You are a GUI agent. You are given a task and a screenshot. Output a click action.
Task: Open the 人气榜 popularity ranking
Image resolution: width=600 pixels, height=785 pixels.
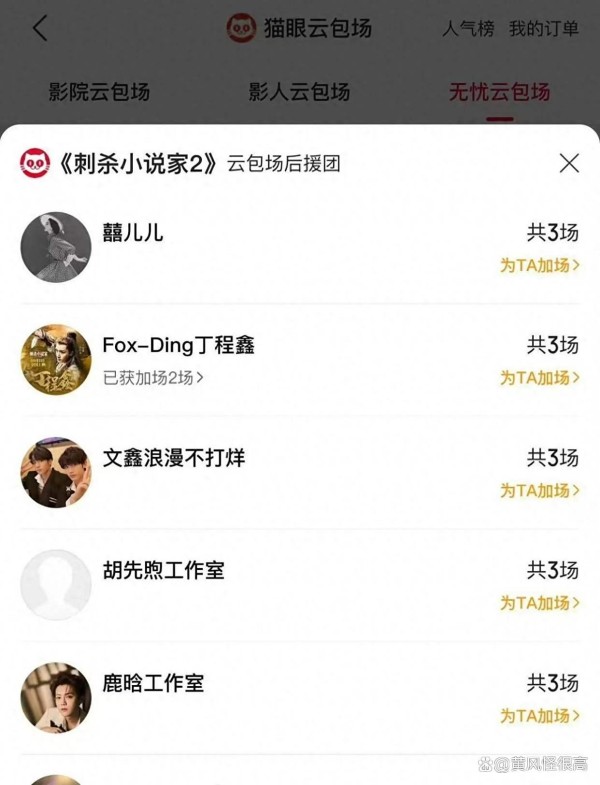(x=468, y=29)
